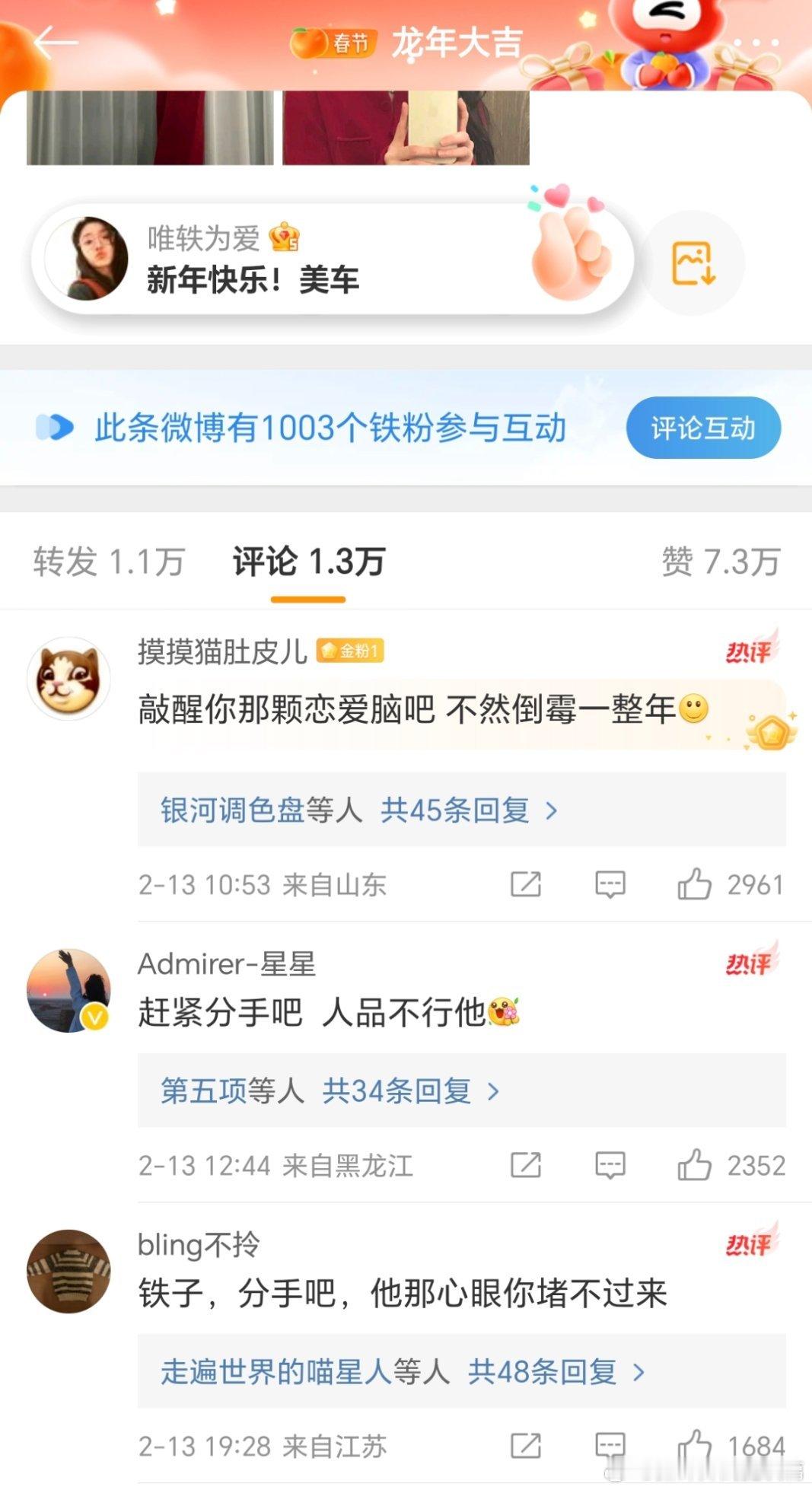The image size is (812, 1490).
Task: Open the reply bubble icon under Admirer-星星's comment
Action: [x=609, y=1165]
